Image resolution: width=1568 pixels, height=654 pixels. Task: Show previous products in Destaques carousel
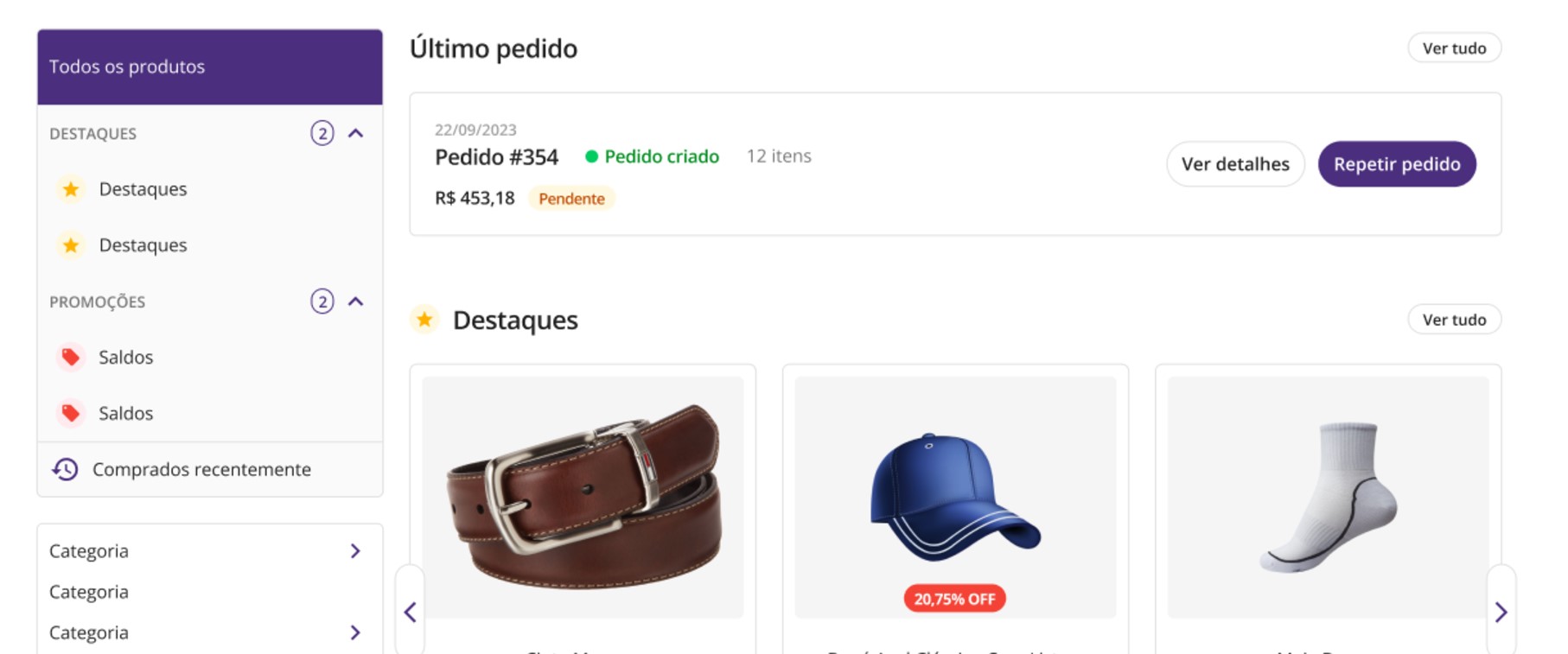tap(411, 613)
